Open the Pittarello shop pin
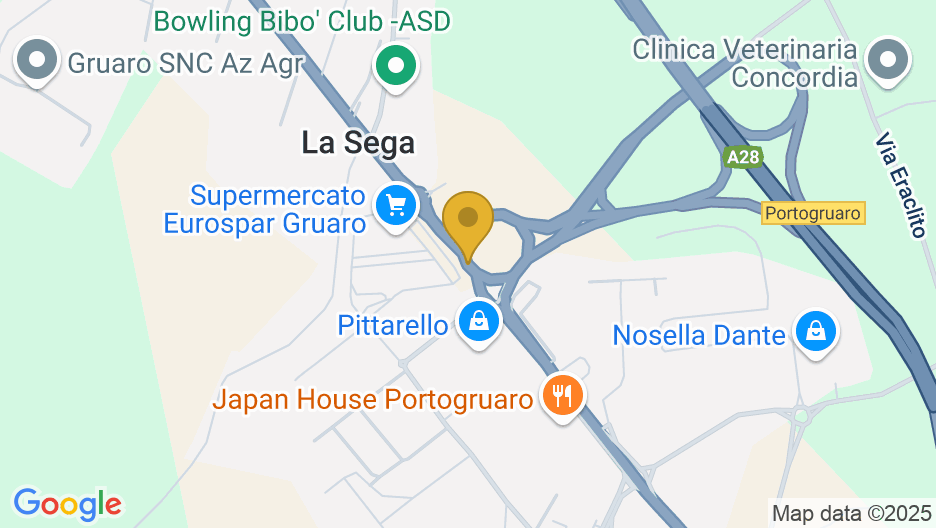This screenshot has width=936, height=528. [x=480, y=322]
